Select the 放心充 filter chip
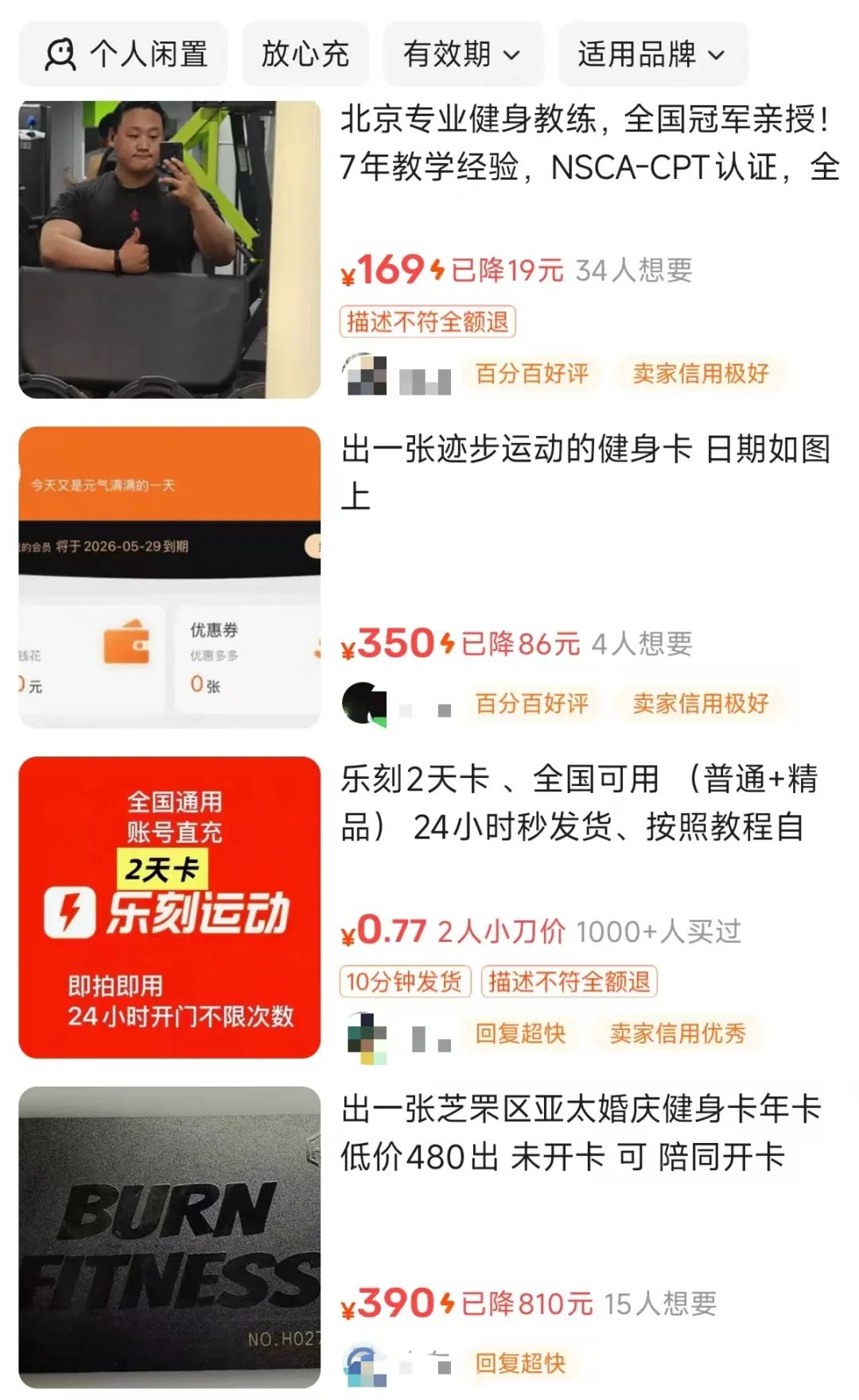 pos(305,54)
